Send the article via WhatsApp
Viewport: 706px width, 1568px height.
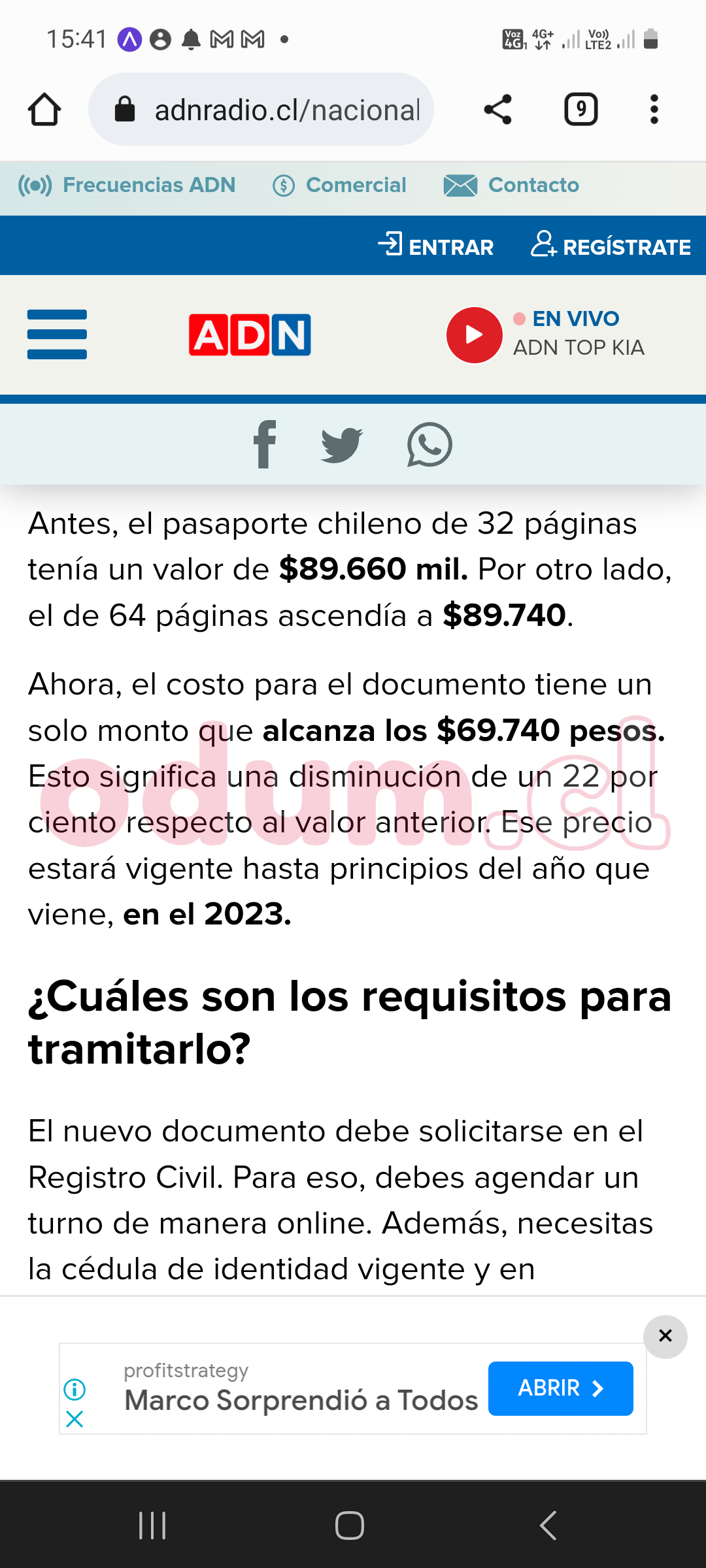click(x=429, y=444)
